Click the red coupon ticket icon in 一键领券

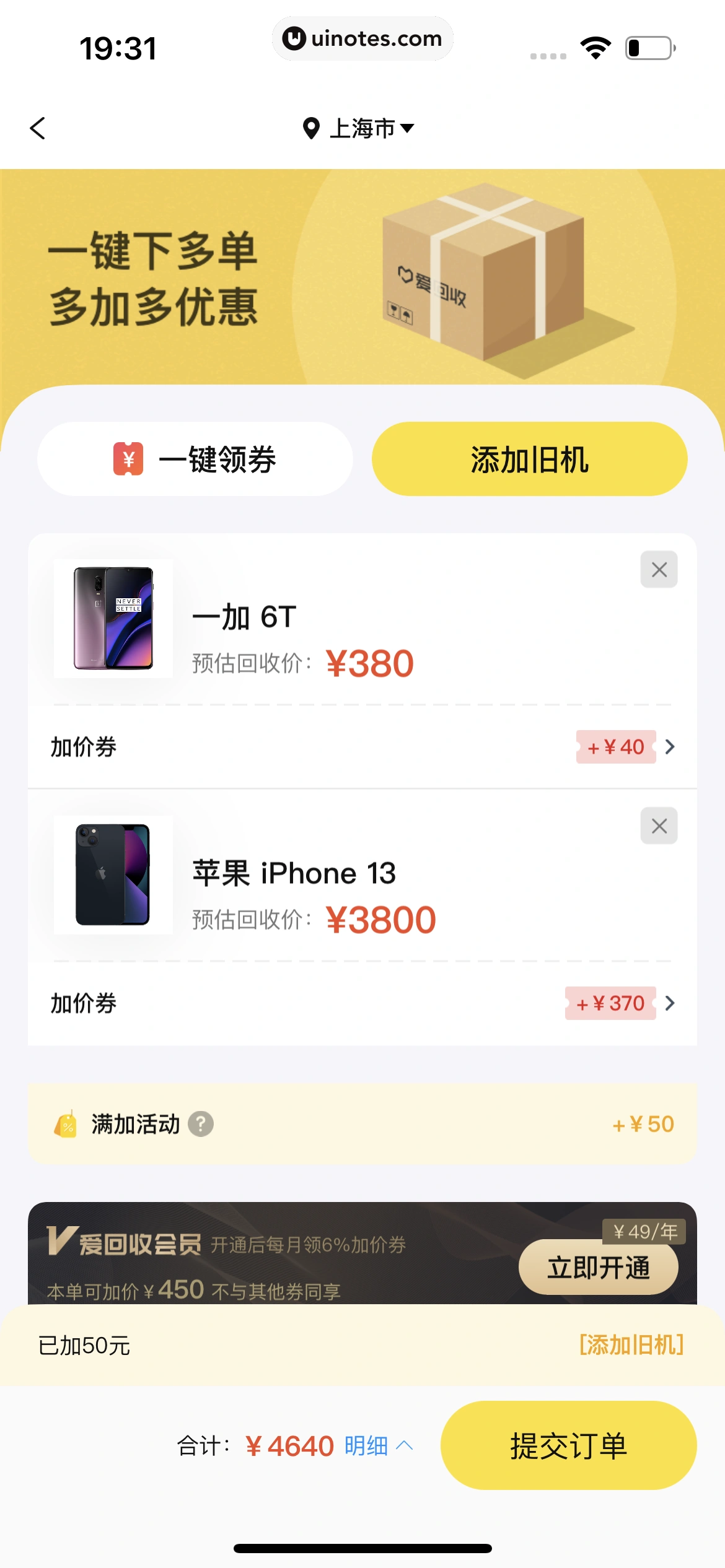pyautogui.click(x=127, y=459)
